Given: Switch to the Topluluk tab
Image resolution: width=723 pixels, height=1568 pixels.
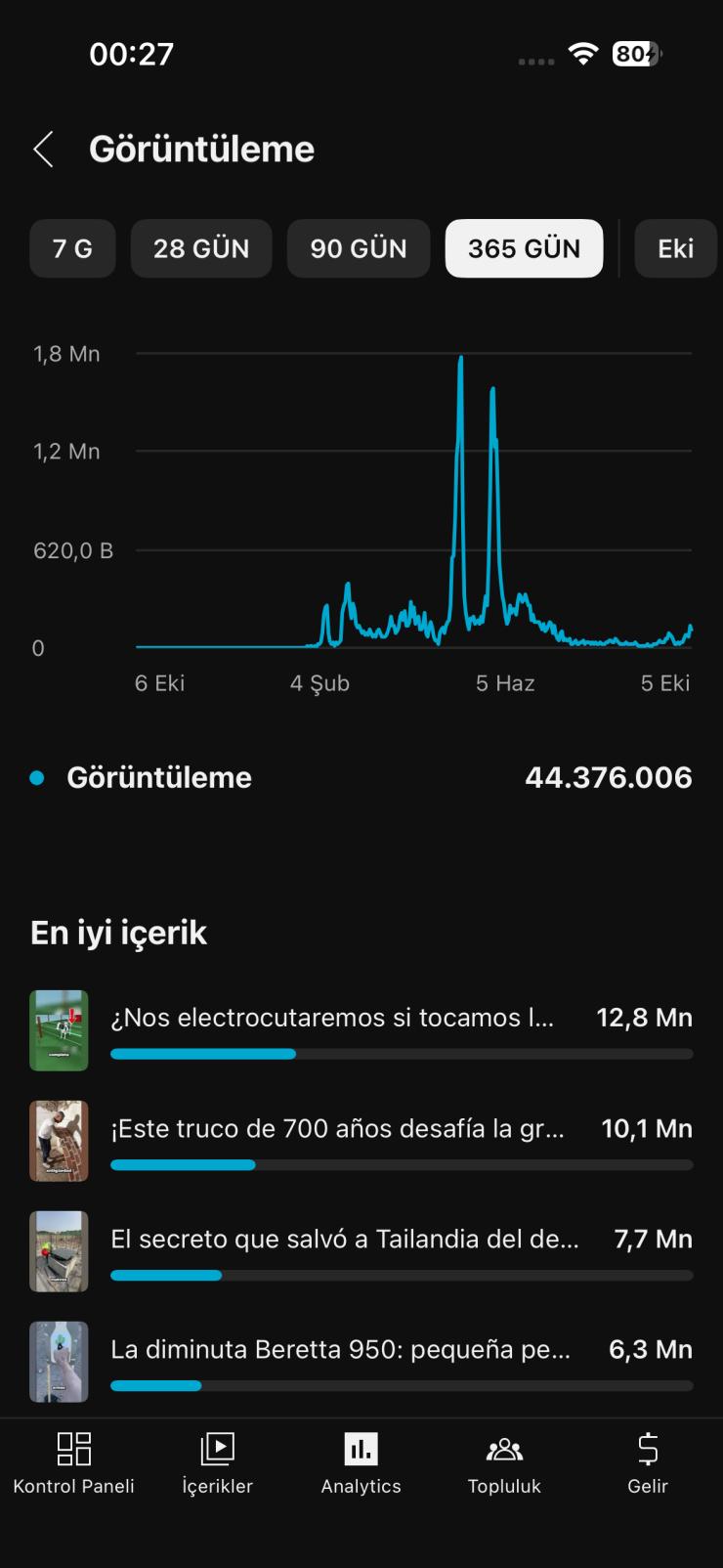Looking at the screenshot, I should 504,1462.
